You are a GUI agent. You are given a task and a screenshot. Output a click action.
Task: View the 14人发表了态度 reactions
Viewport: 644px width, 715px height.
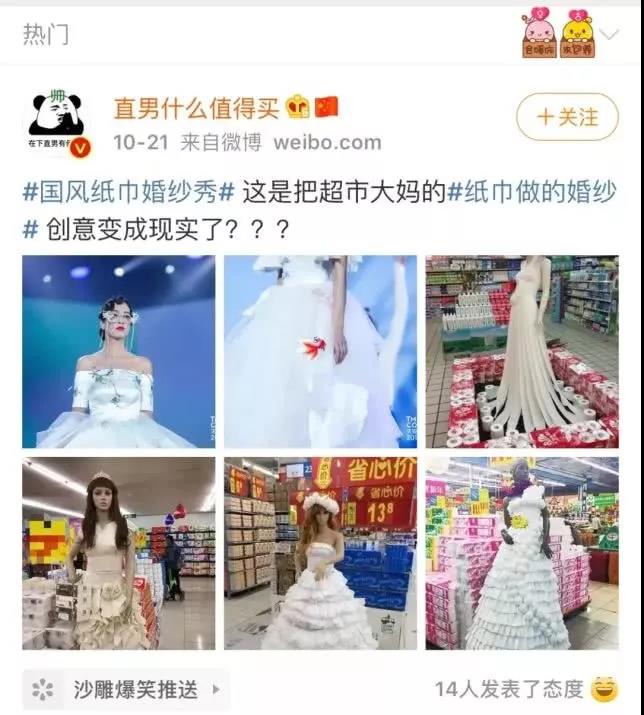509,689
